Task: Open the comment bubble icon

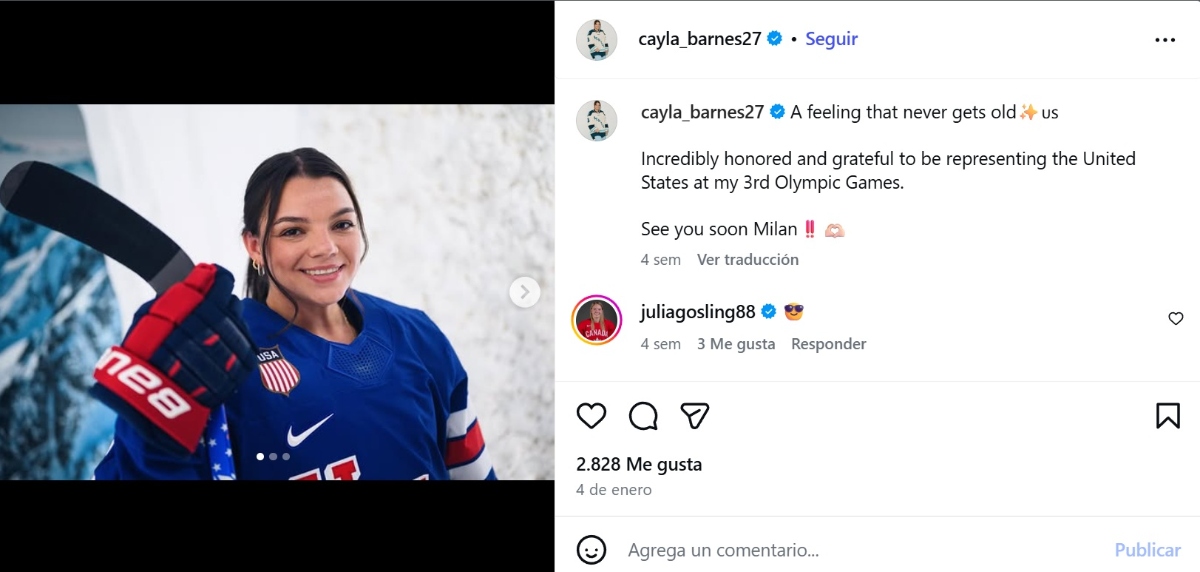Action: pyautogui.click(x=643, y=416)
